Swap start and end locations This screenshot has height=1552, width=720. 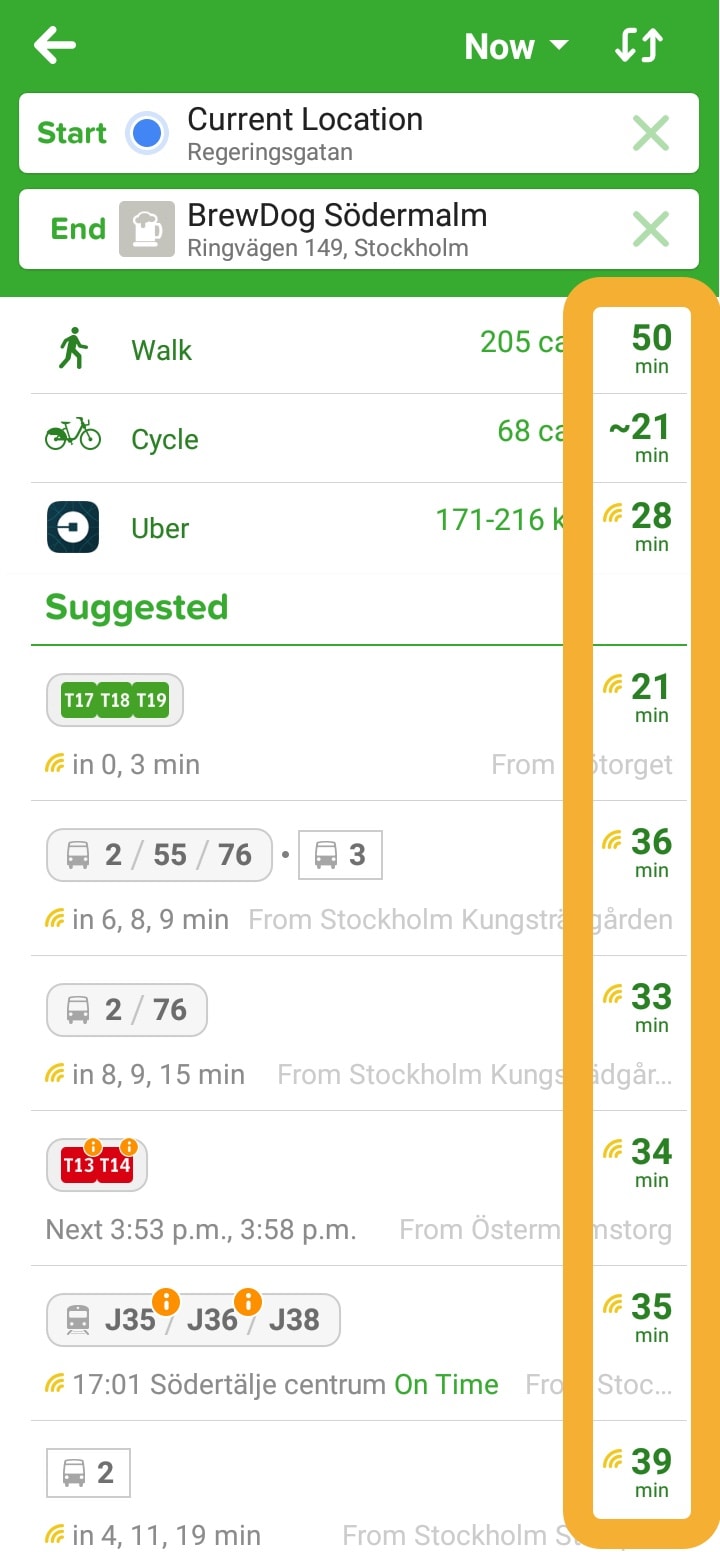(x=639, y=46)
